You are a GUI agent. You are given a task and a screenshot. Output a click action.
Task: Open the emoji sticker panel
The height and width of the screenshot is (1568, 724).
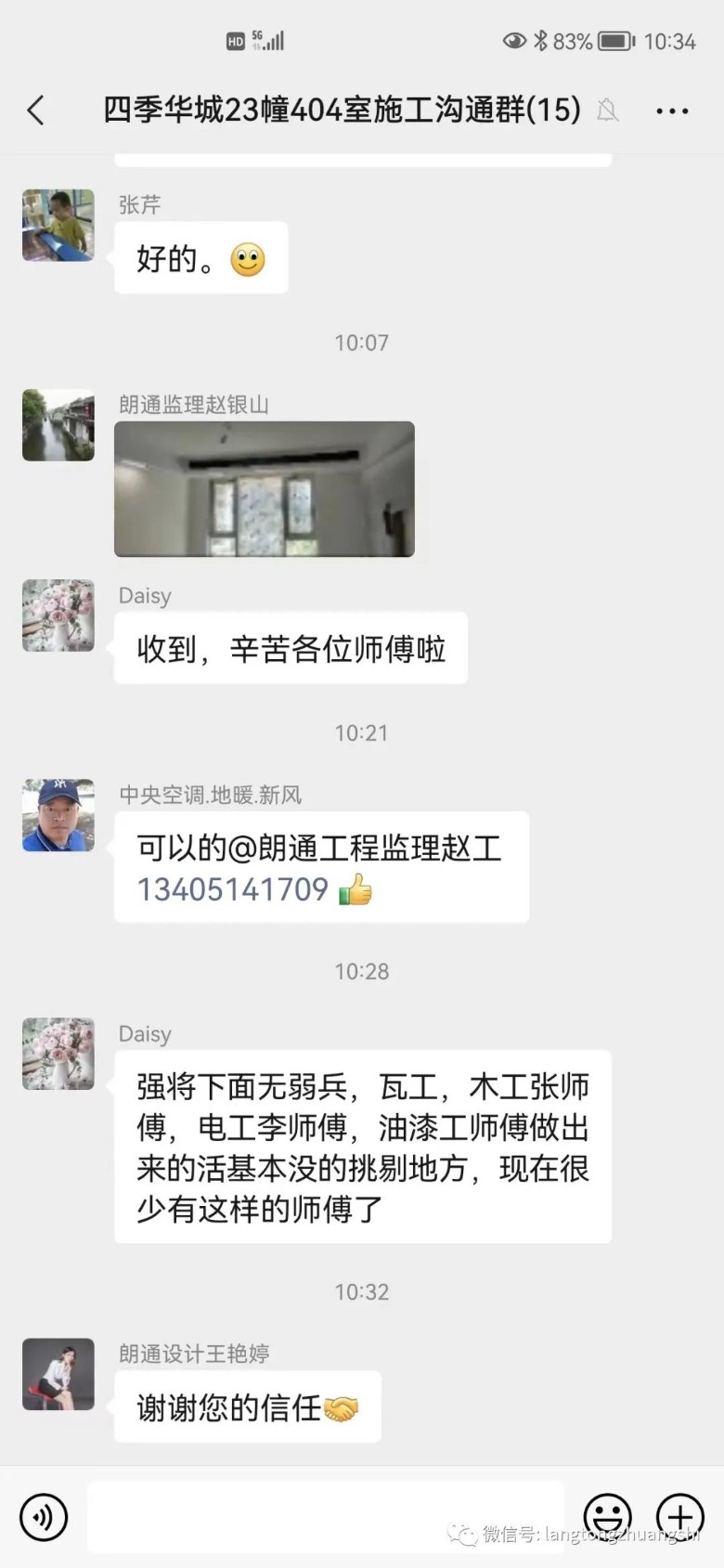pos(608,1517)
